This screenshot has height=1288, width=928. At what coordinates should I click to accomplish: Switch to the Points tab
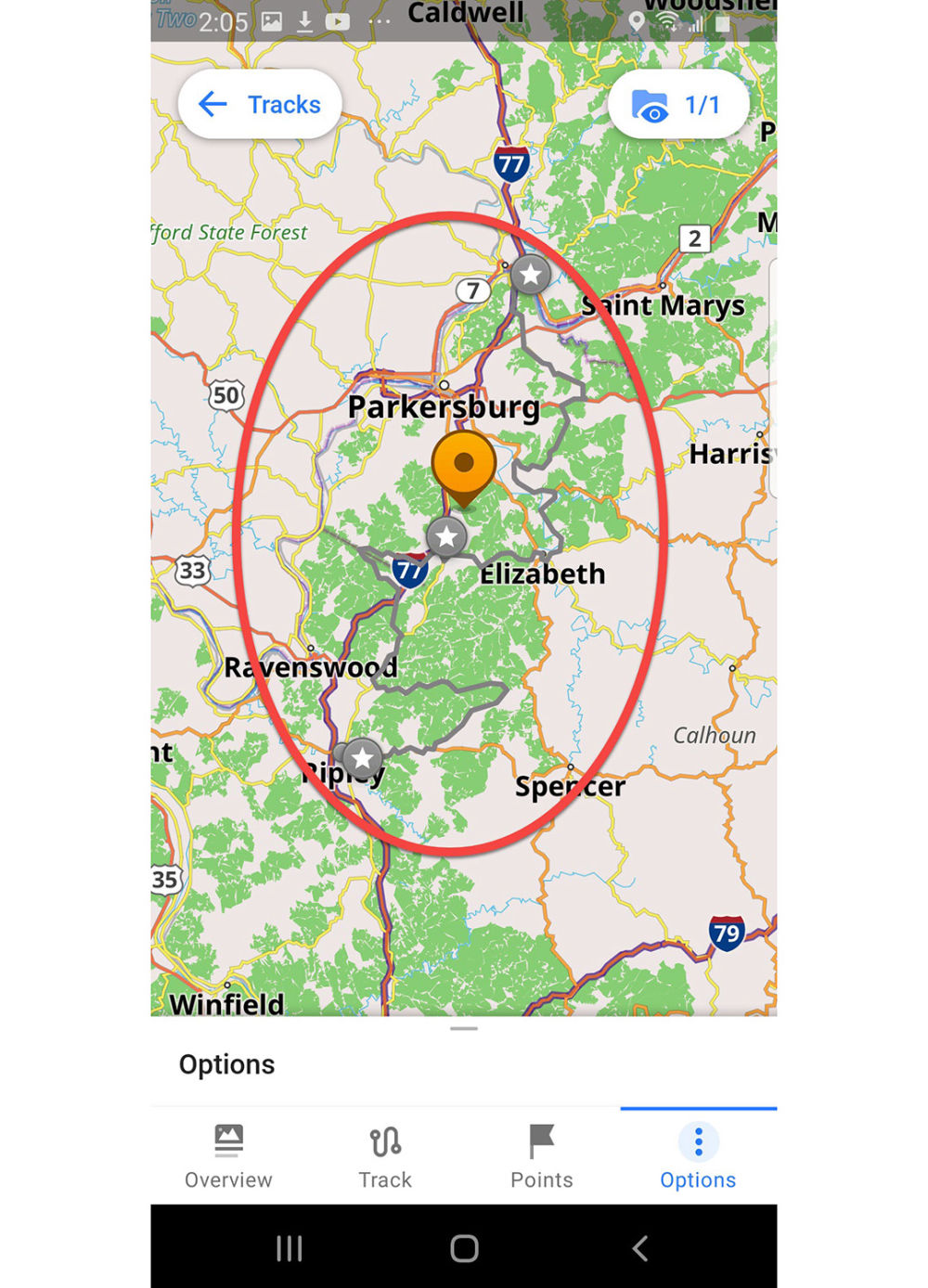coord(542,1156)
